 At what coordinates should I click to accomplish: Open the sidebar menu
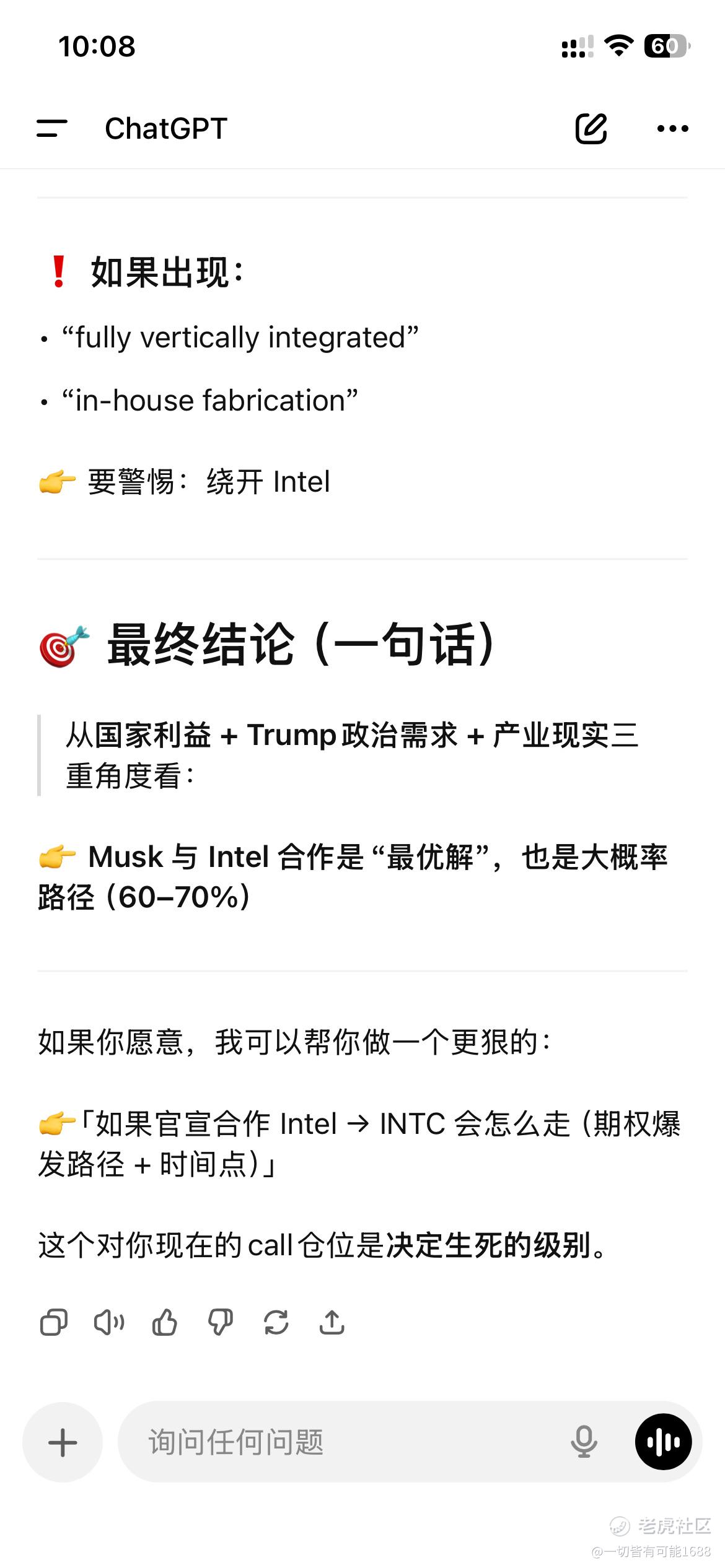tap(52, 129)
